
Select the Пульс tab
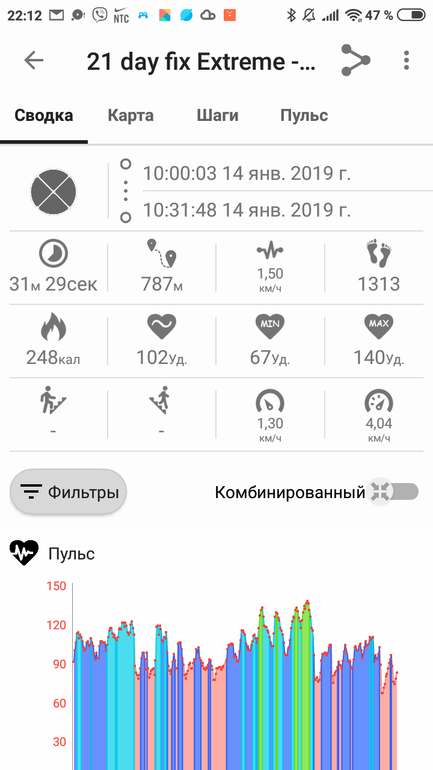[x=304, y=116]
